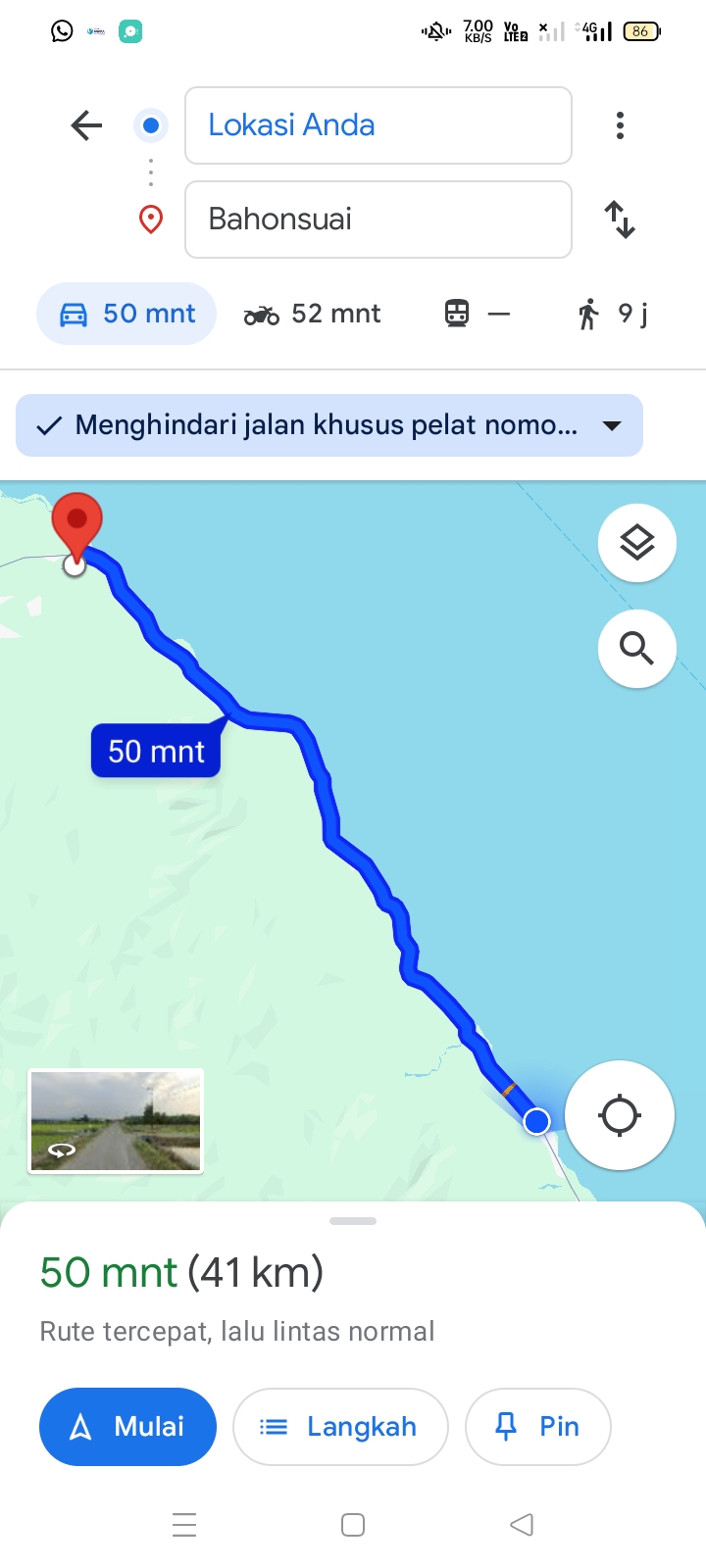Expand the route details sheet handle
Viewport: 706px width, 1568px height.
(x=353, y=1221)
